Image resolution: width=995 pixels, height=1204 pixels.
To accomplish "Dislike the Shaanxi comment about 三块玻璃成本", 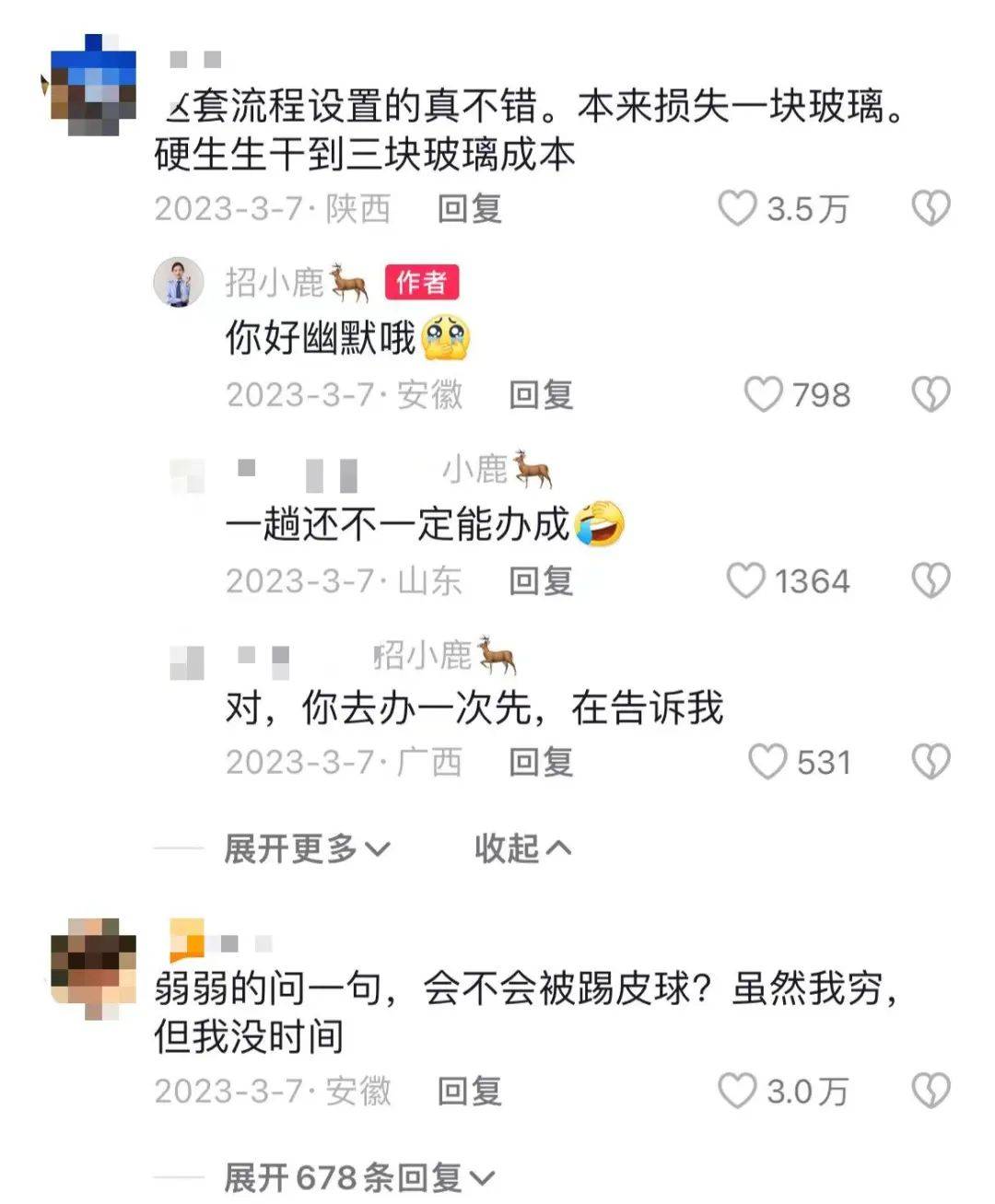I will coord(931,209).
